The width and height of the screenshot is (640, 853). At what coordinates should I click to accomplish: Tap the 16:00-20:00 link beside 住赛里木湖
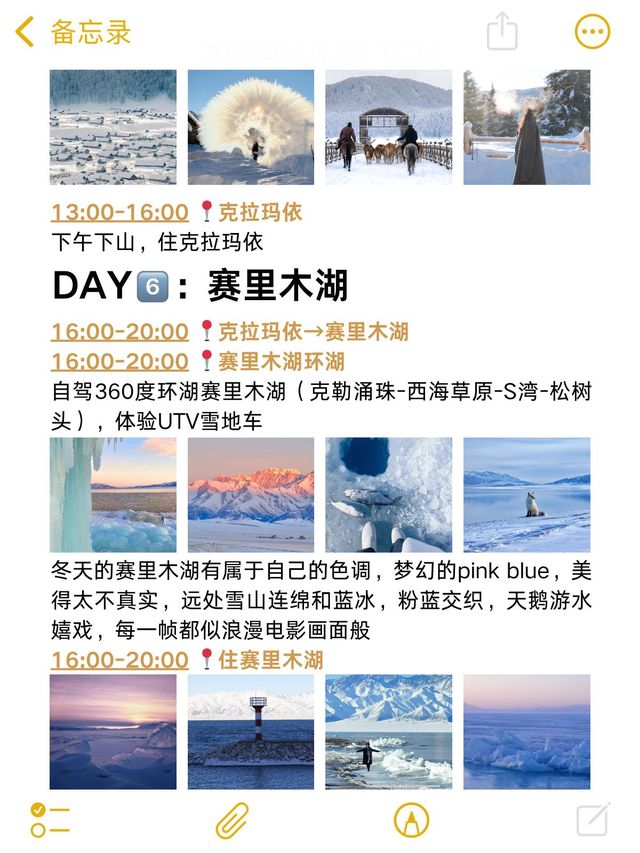[x=120, y=660]
